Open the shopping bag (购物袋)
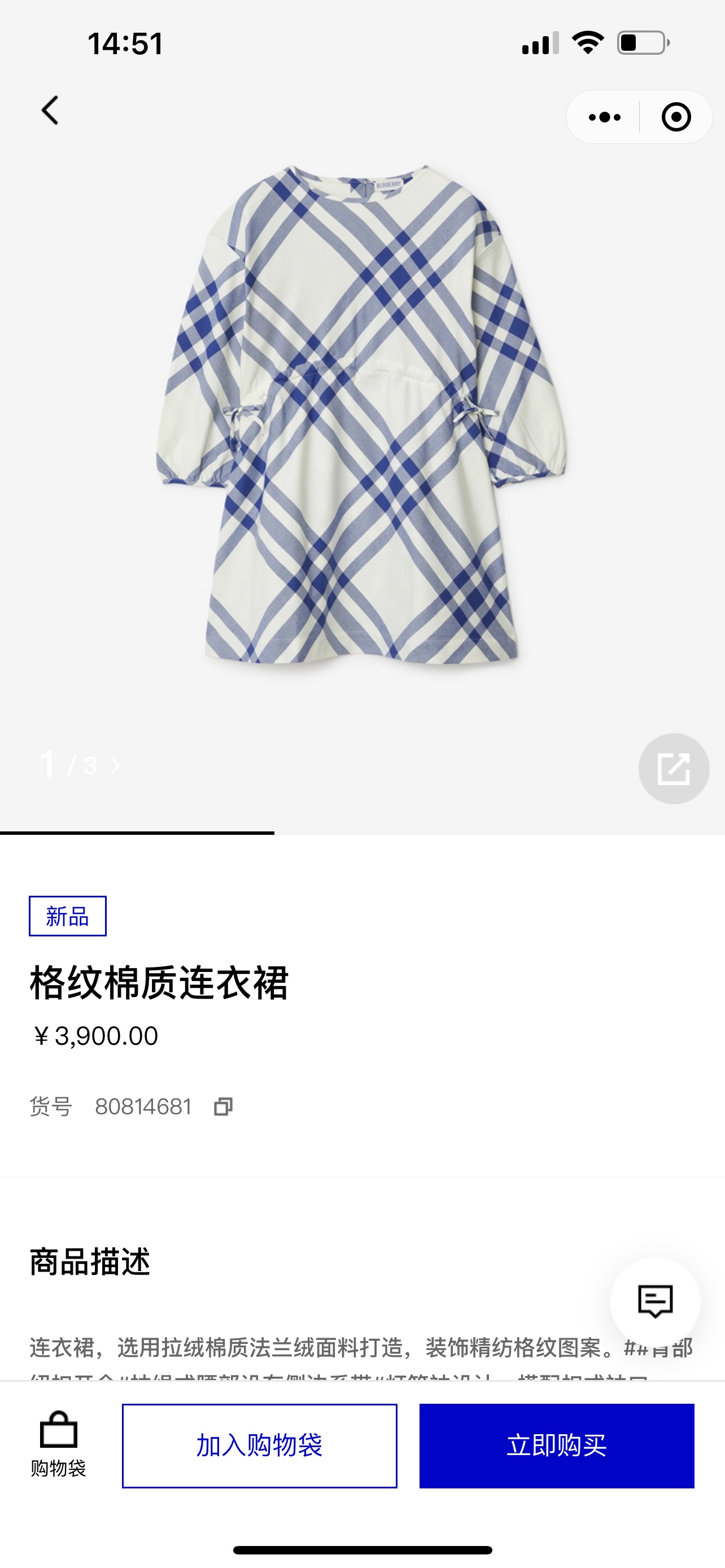725x1568 pixels. 58,1444
